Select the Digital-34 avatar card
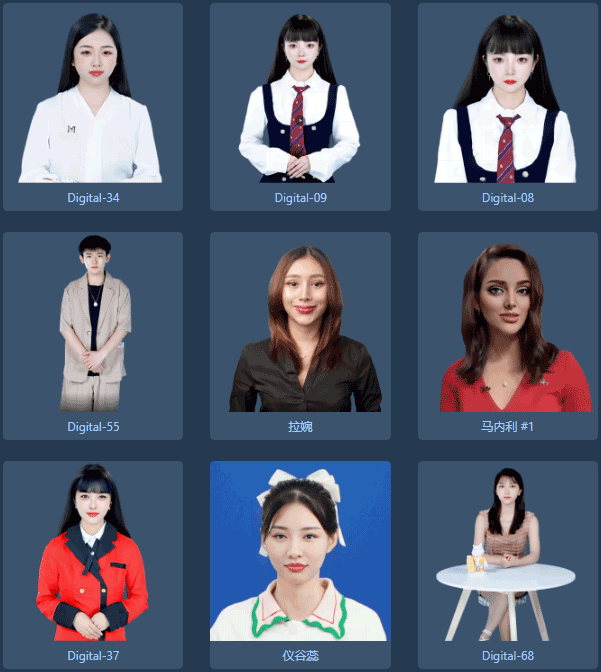The width and height of the screenshot is (601, 672). click(x=93, y=106)
